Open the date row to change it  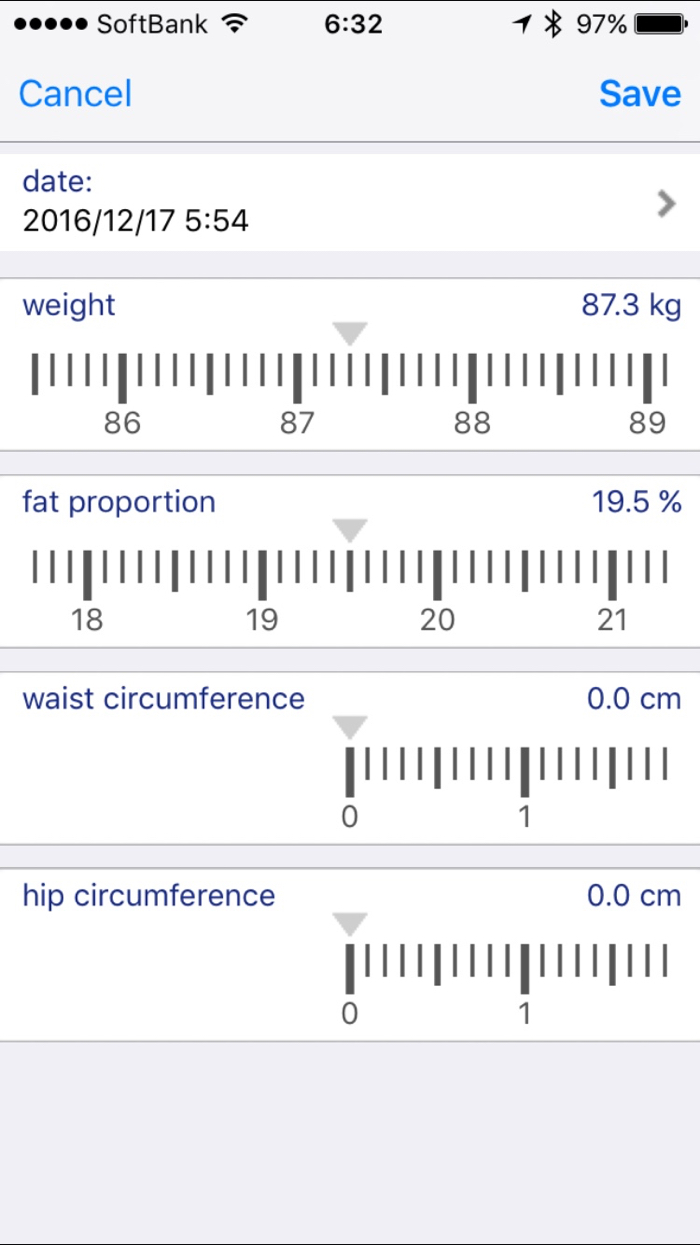tap(350, 202)
